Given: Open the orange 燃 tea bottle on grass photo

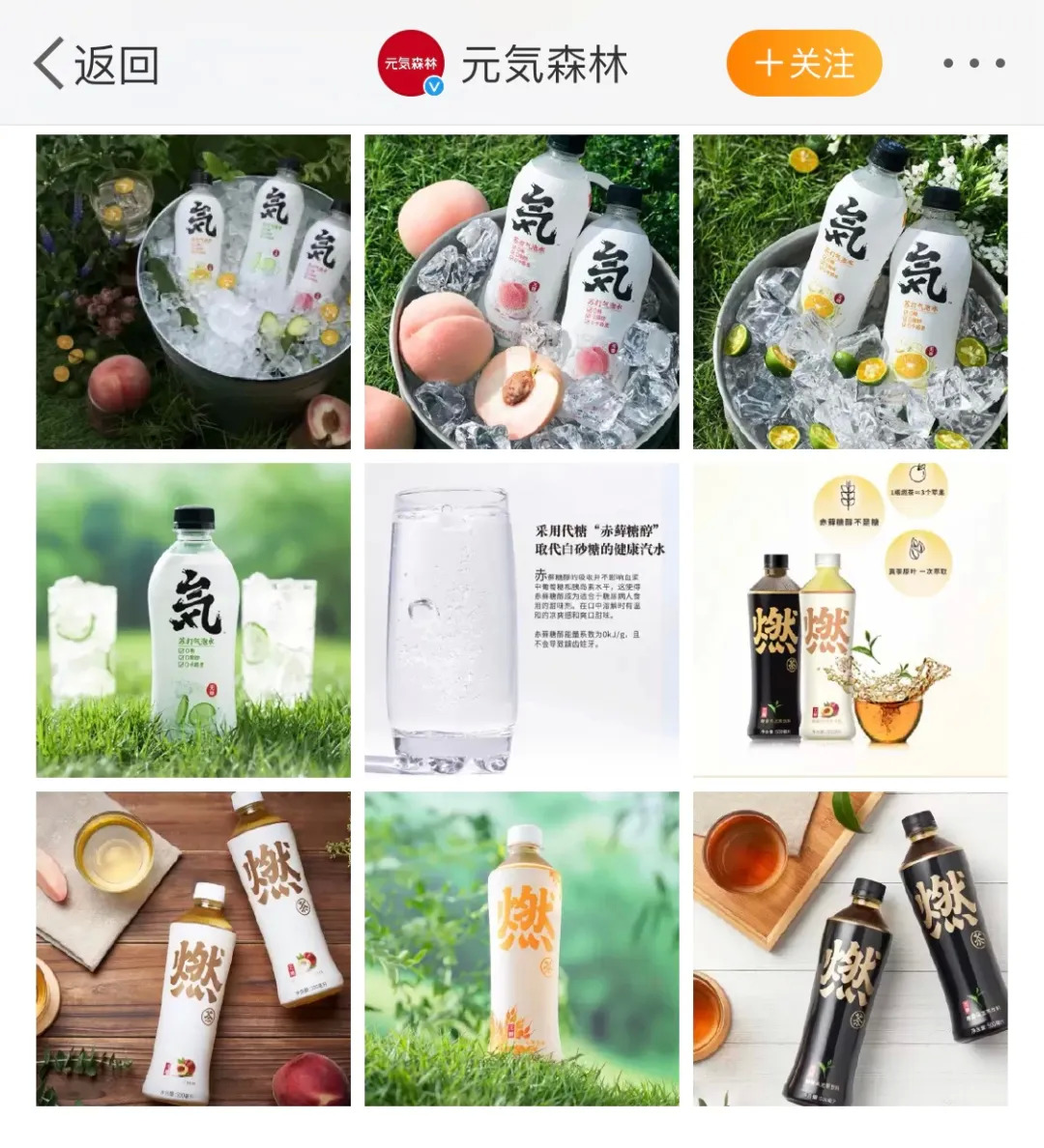Looking at the screenshot, I should [522, 949].
